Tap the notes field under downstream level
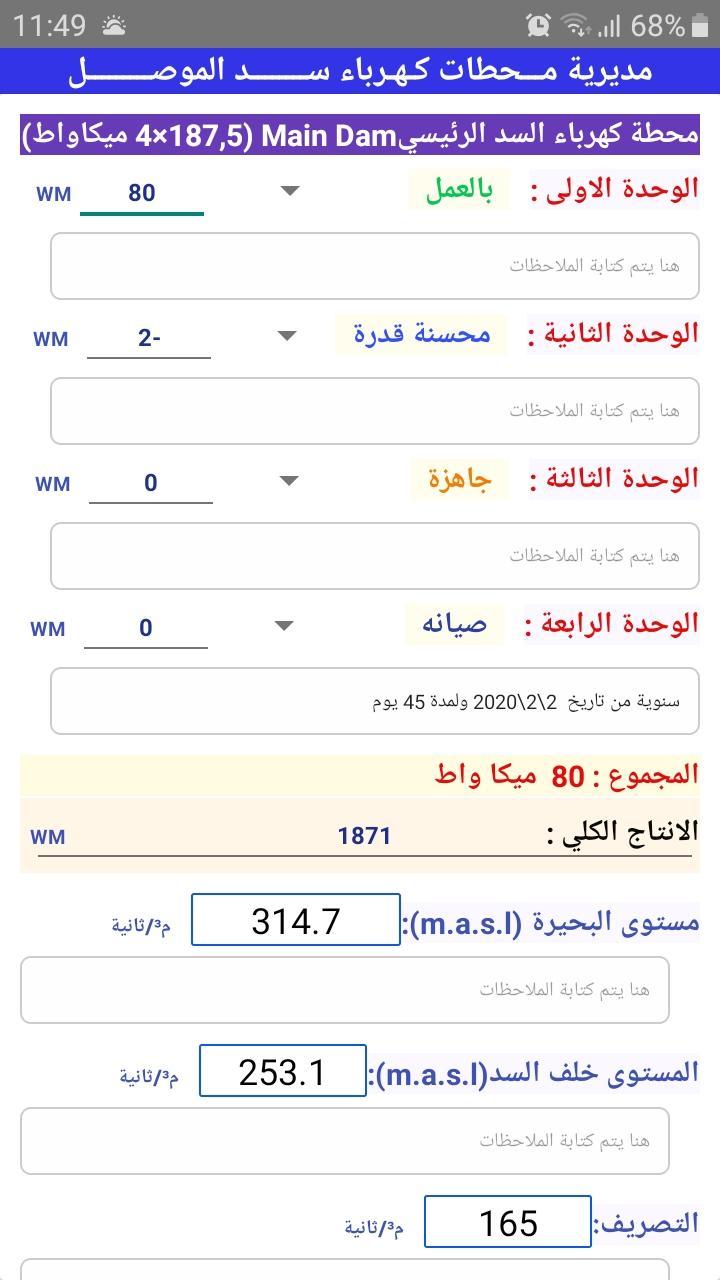720x1280 pixels. pyautogui.click(x=345, y=1141)
